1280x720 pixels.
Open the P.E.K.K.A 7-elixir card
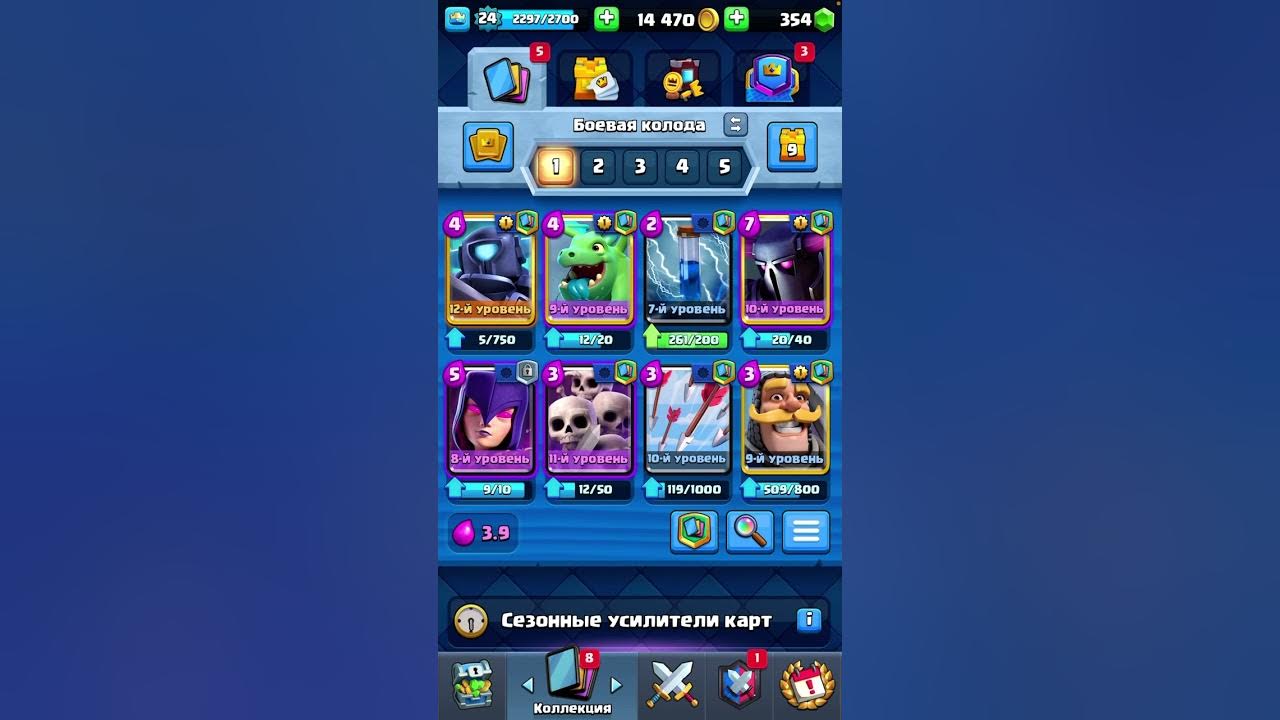[x=785, y=268]
